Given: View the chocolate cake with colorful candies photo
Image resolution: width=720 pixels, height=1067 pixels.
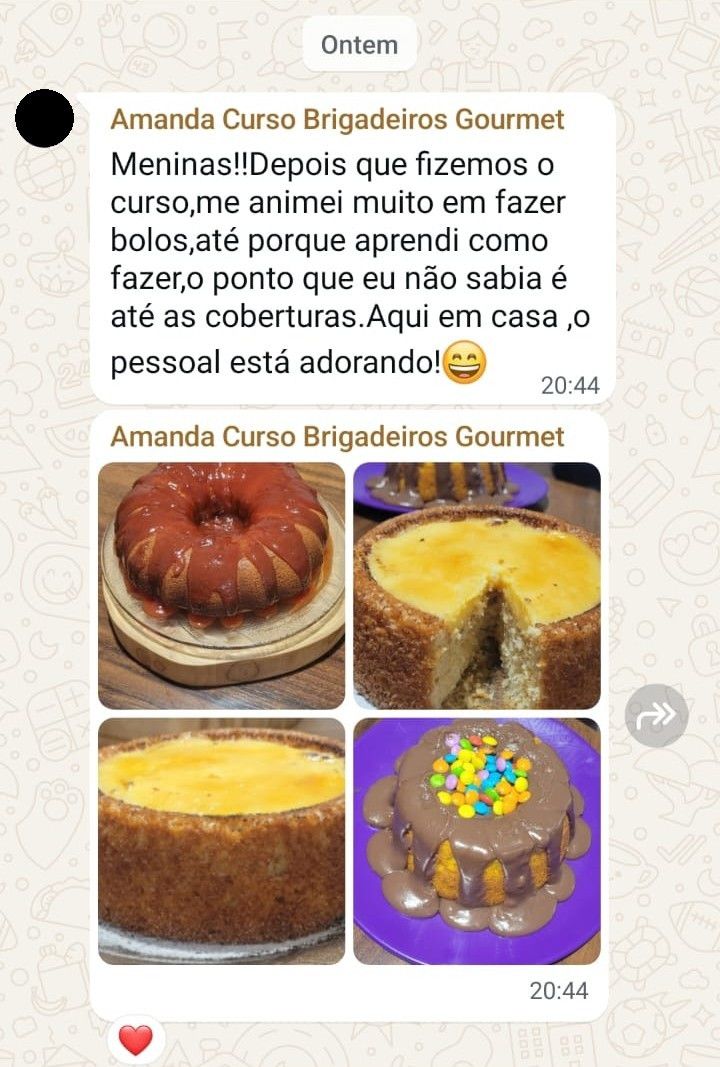Looking at the screenshot, I should coord(477,841).
